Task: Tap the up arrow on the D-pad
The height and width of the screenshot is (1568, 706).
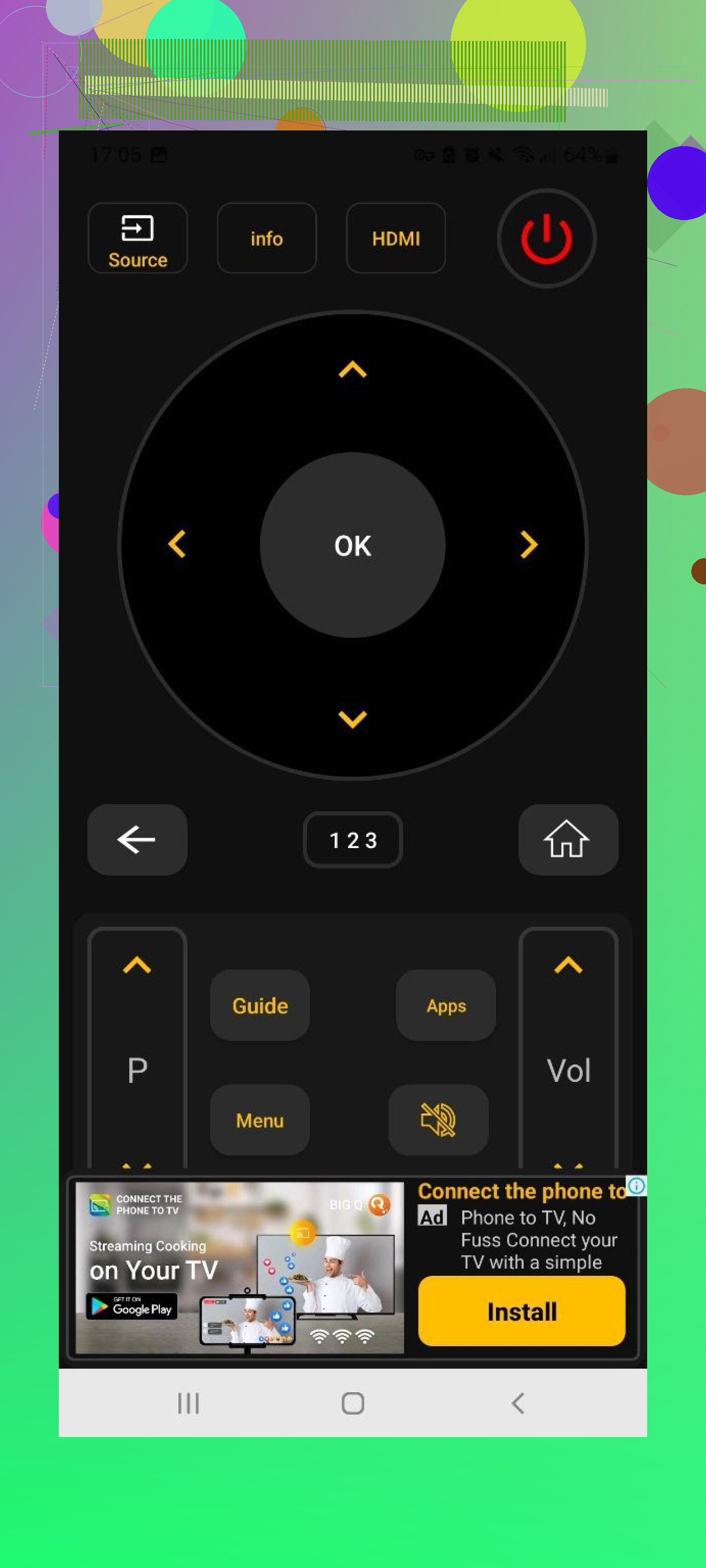Action: click(352, 369)
